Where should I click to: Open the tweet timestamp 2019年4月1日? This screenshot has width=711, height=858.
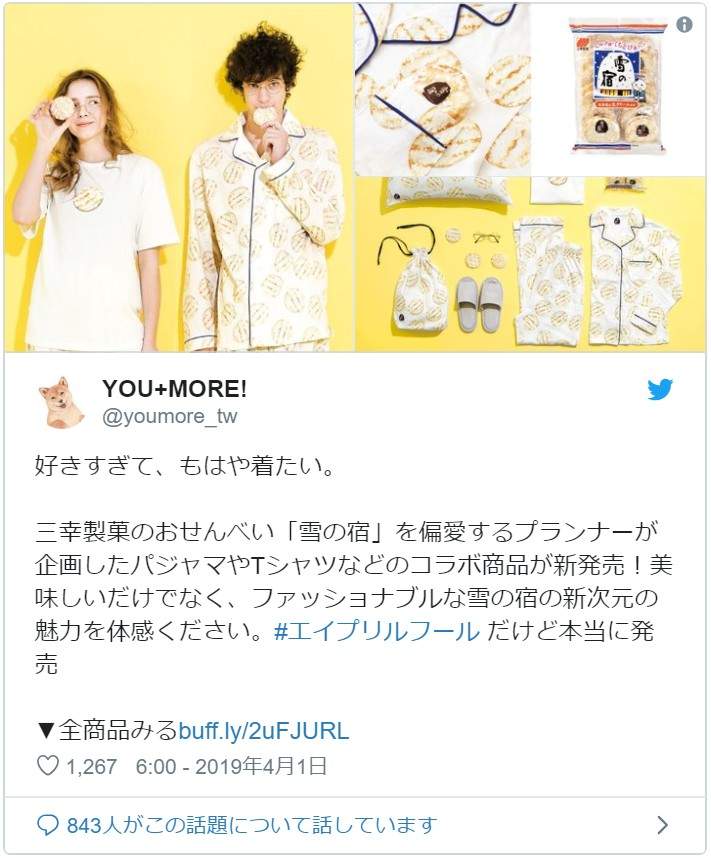[232, 767]
